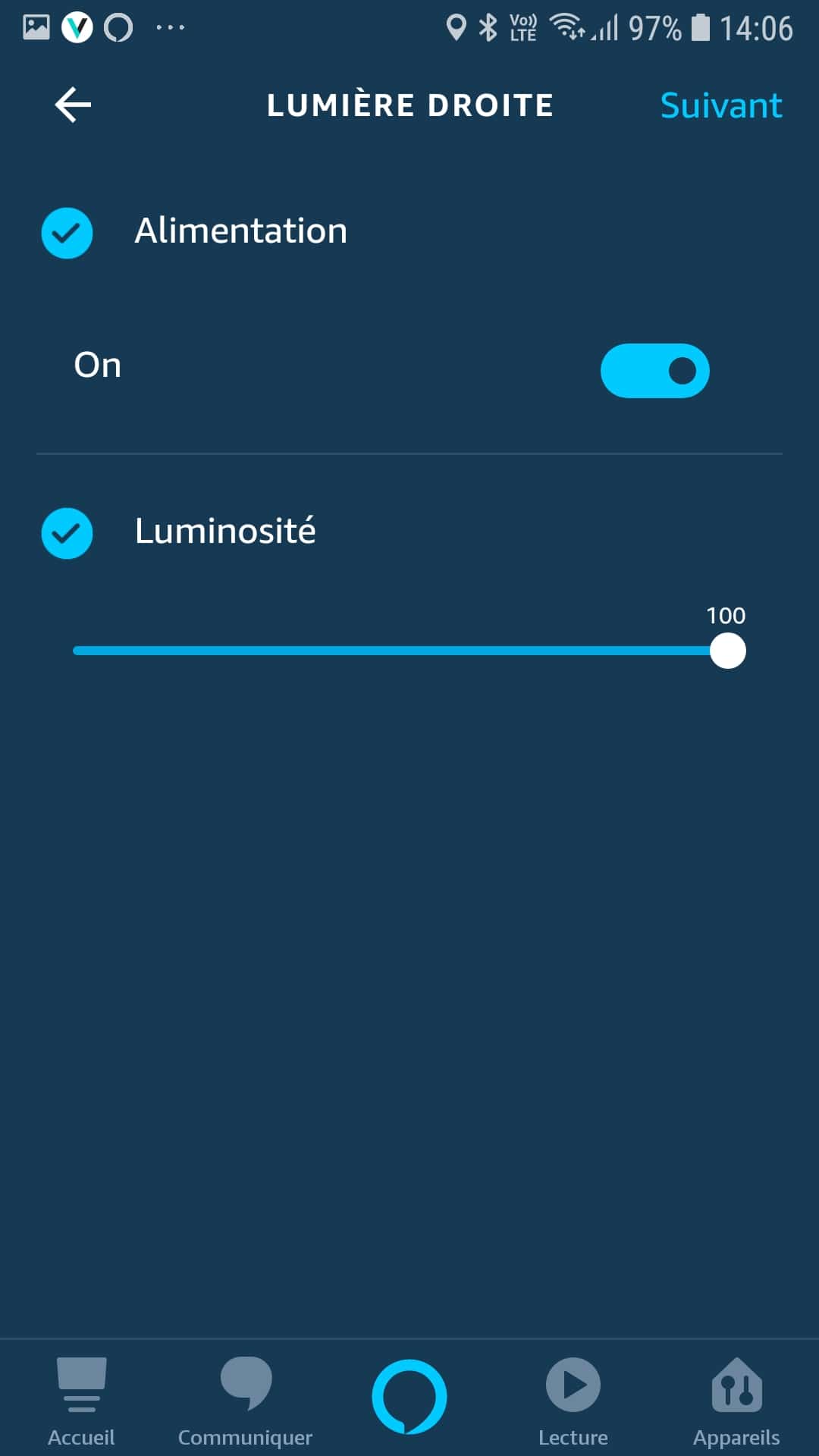Switch to the Lecture tab
The image size is (819, 1456).
[x=573, y=1402]
